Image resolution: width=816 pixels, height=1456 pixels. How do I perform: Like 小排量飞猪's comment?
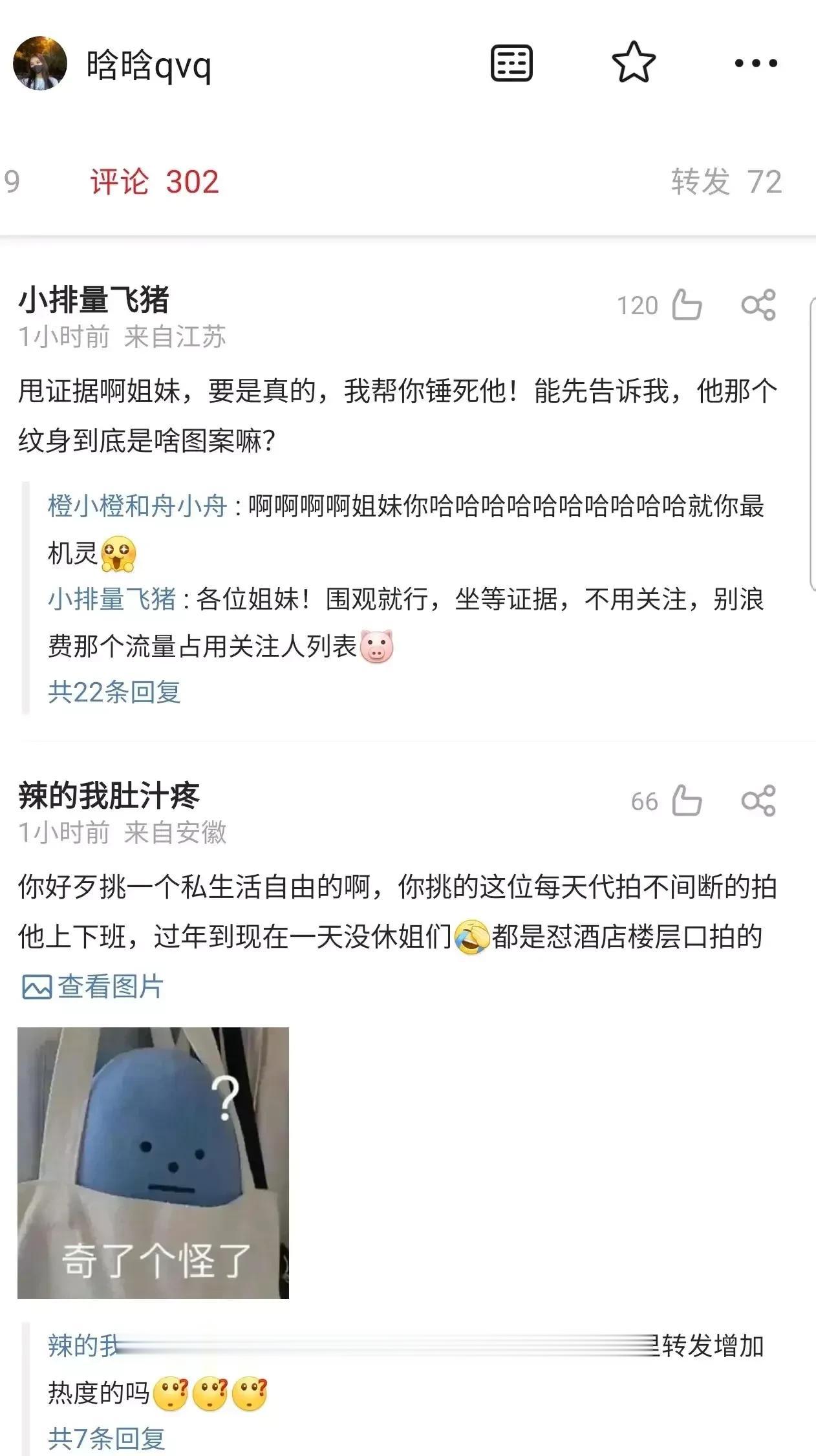[687, 305]
